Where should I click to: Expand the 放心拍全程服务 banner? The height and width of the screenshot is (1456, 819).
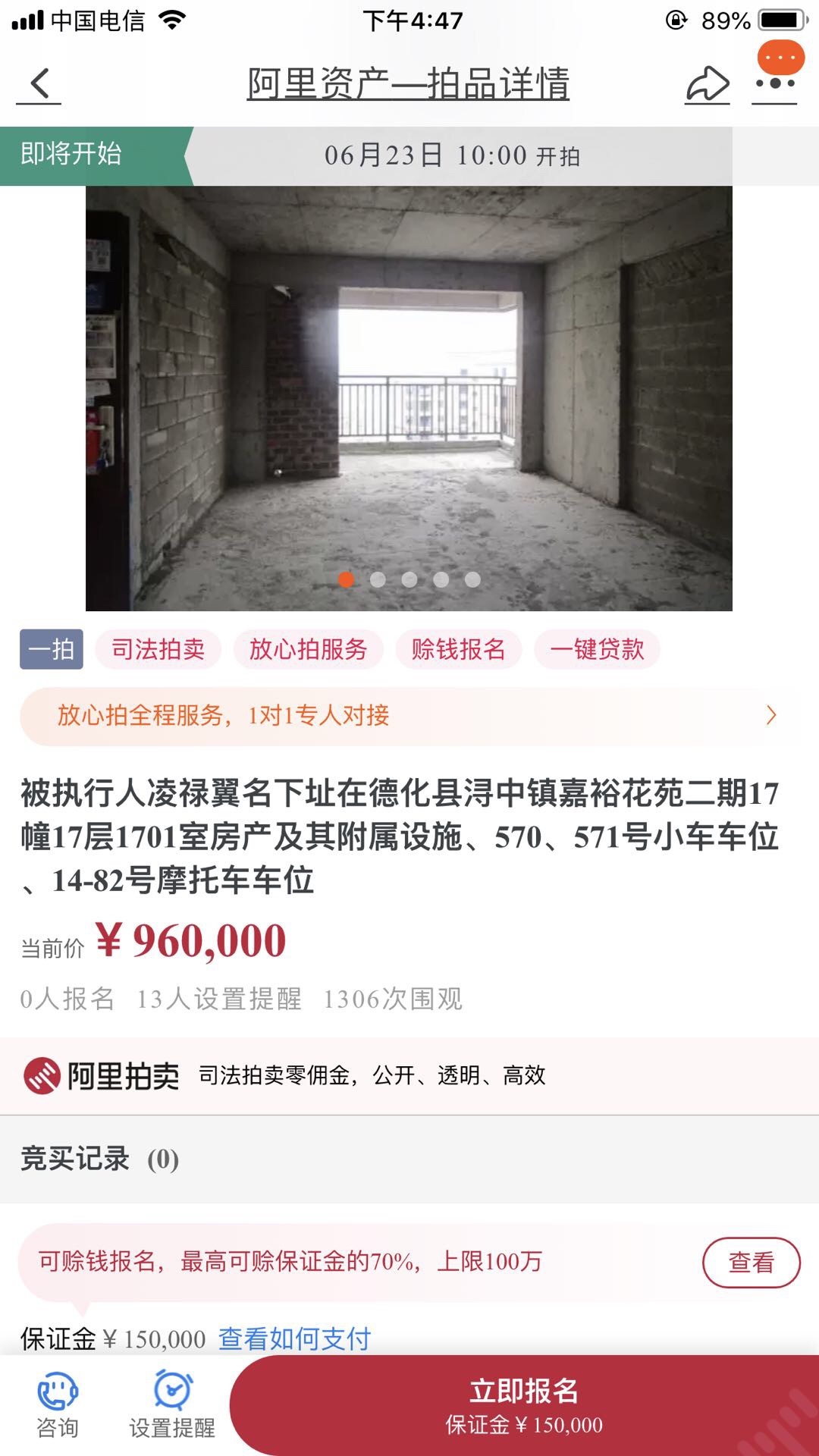[409, 716]
